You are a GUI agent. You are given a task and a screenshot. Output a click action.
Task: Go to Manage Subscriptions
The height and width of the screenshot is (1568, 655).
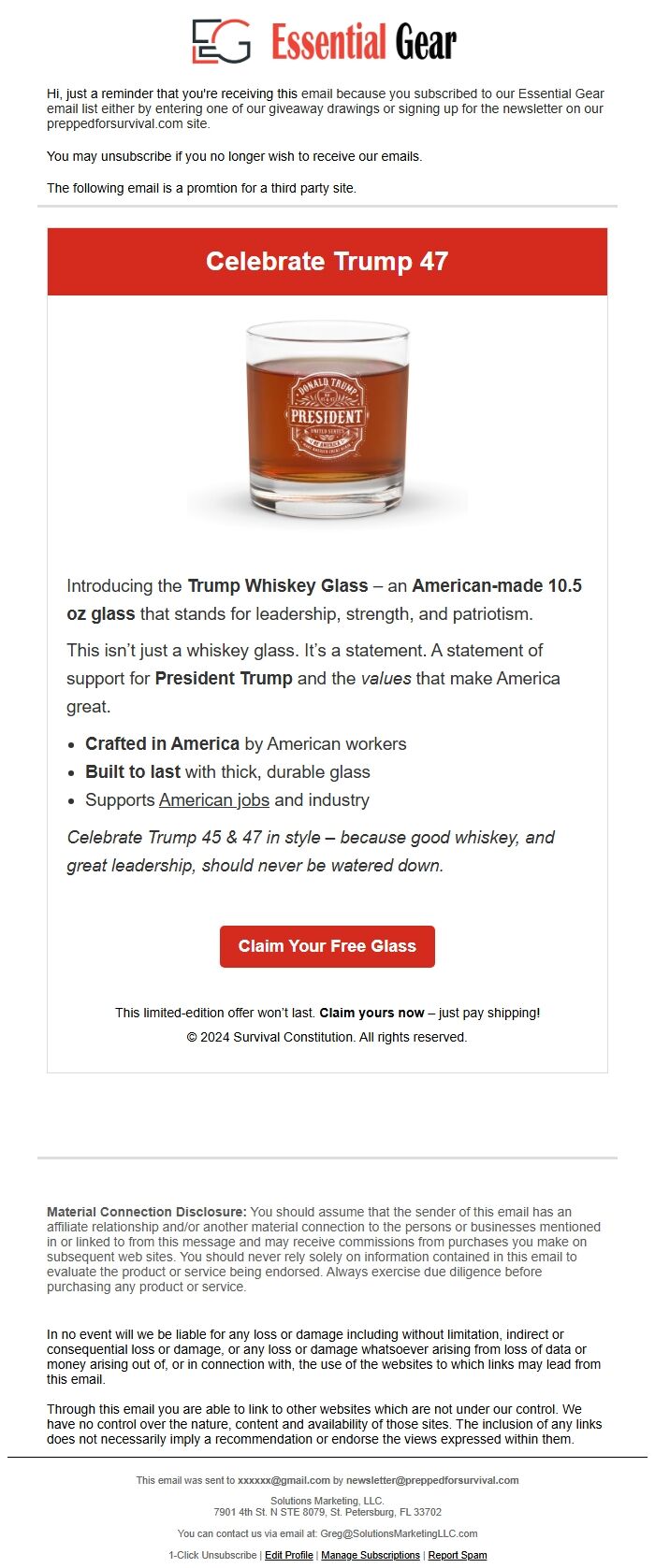click(371, 1555)
